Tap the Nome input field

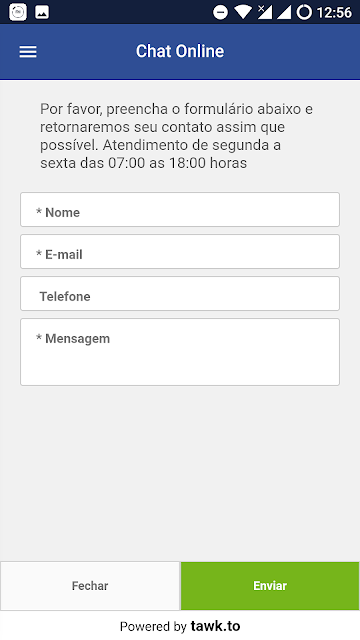(x=180, y=209)
